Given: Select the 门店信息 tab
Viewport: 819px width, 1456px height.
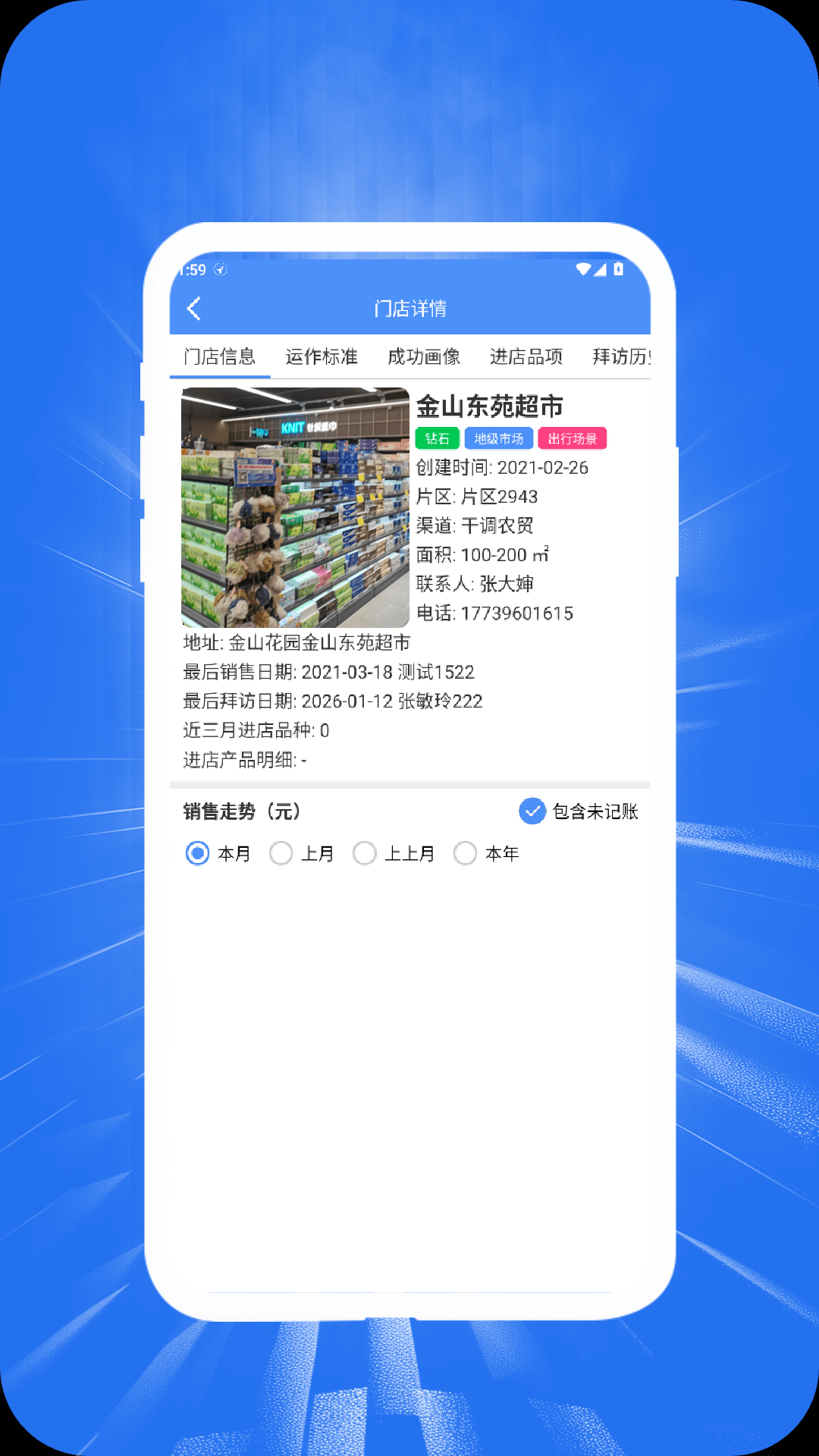Looking at the screenshot, I should (221, 356).
